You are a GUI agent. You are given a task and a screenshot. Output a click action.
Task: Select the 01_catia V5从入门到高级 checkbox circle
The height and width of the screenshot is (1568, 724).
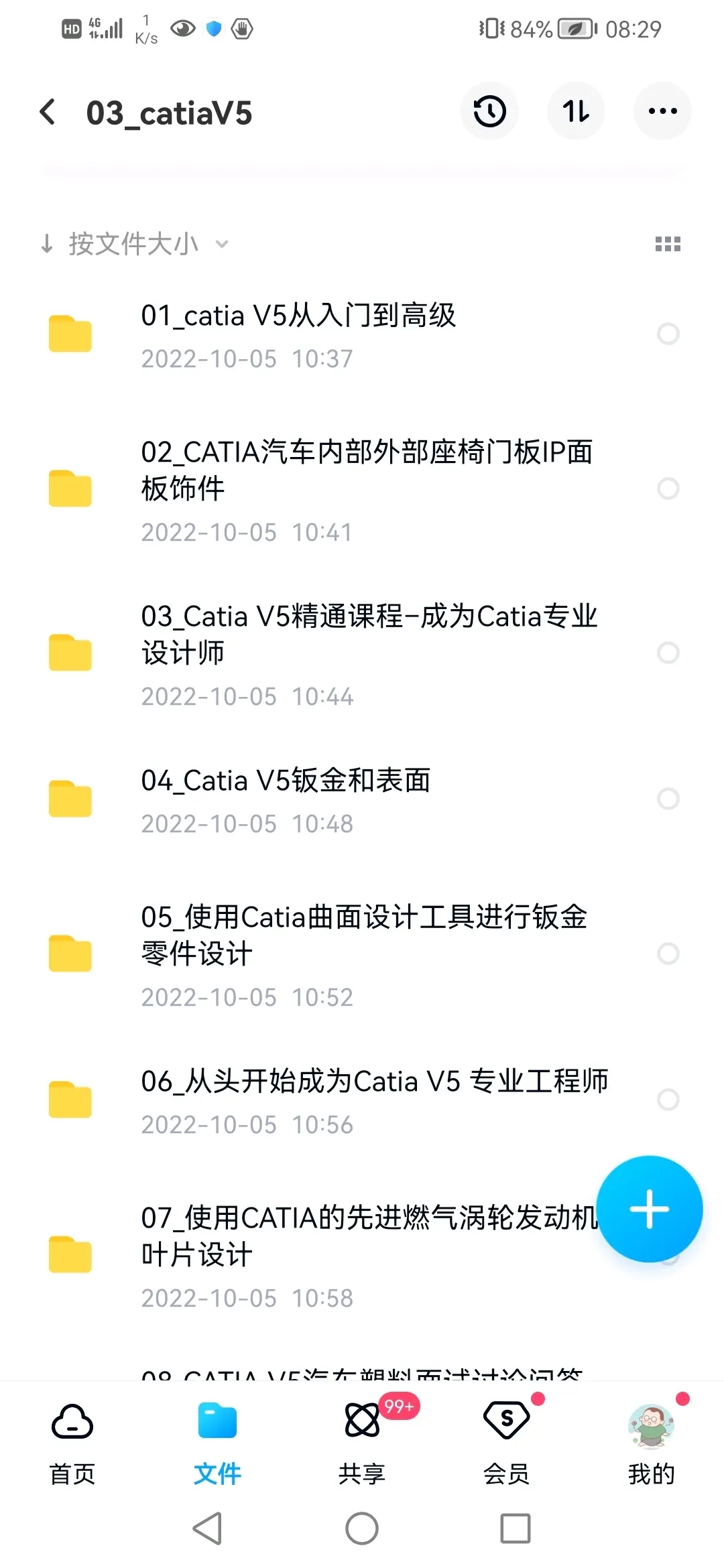click(x=668, y=334)
